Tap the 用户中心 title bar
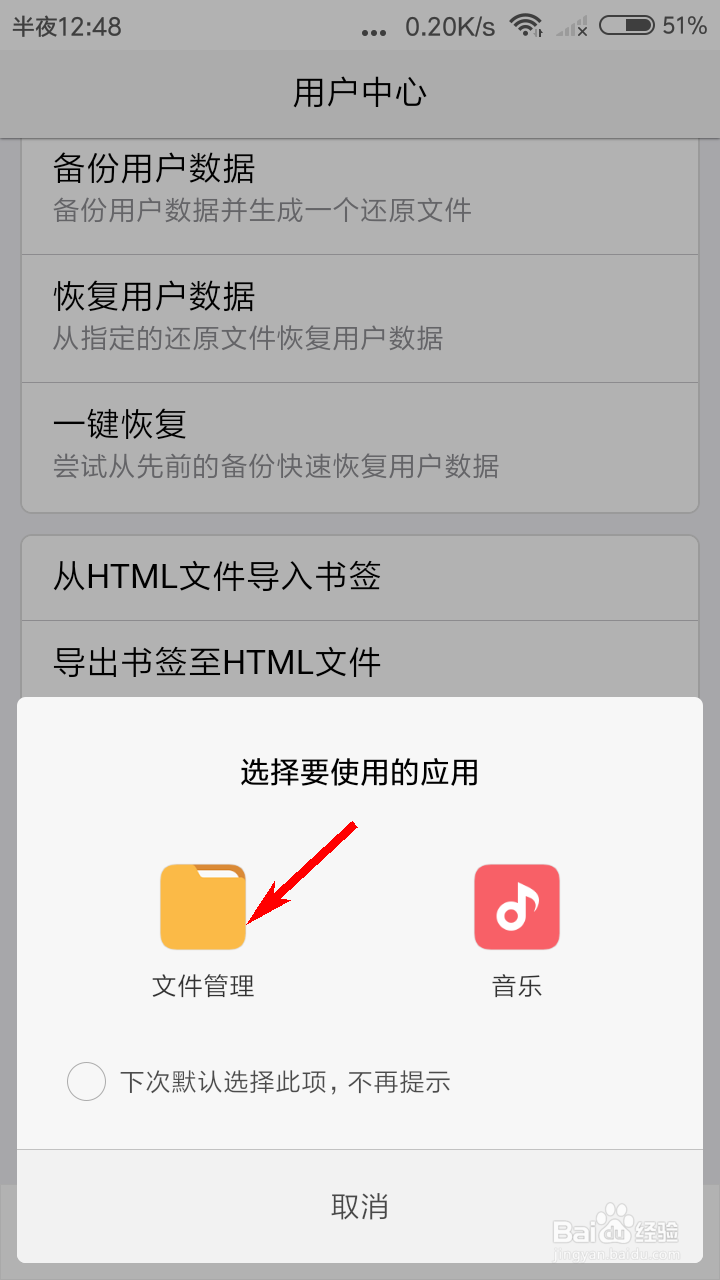The width and height of the screenshot is (720, 1280). pos(360,92)
